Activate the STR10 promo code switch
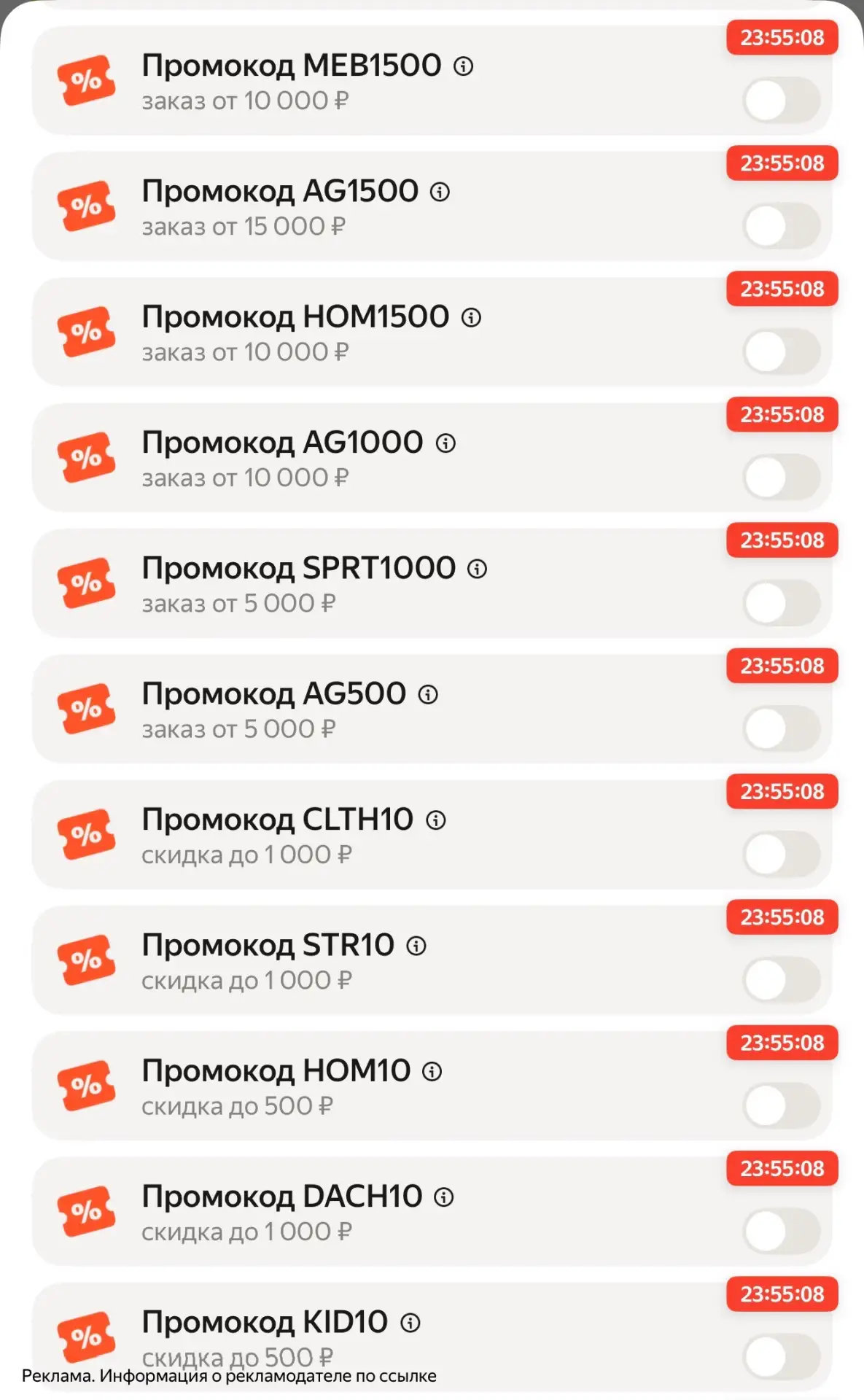This screenshot has height=1400, width=864. [x=782, y=980]
